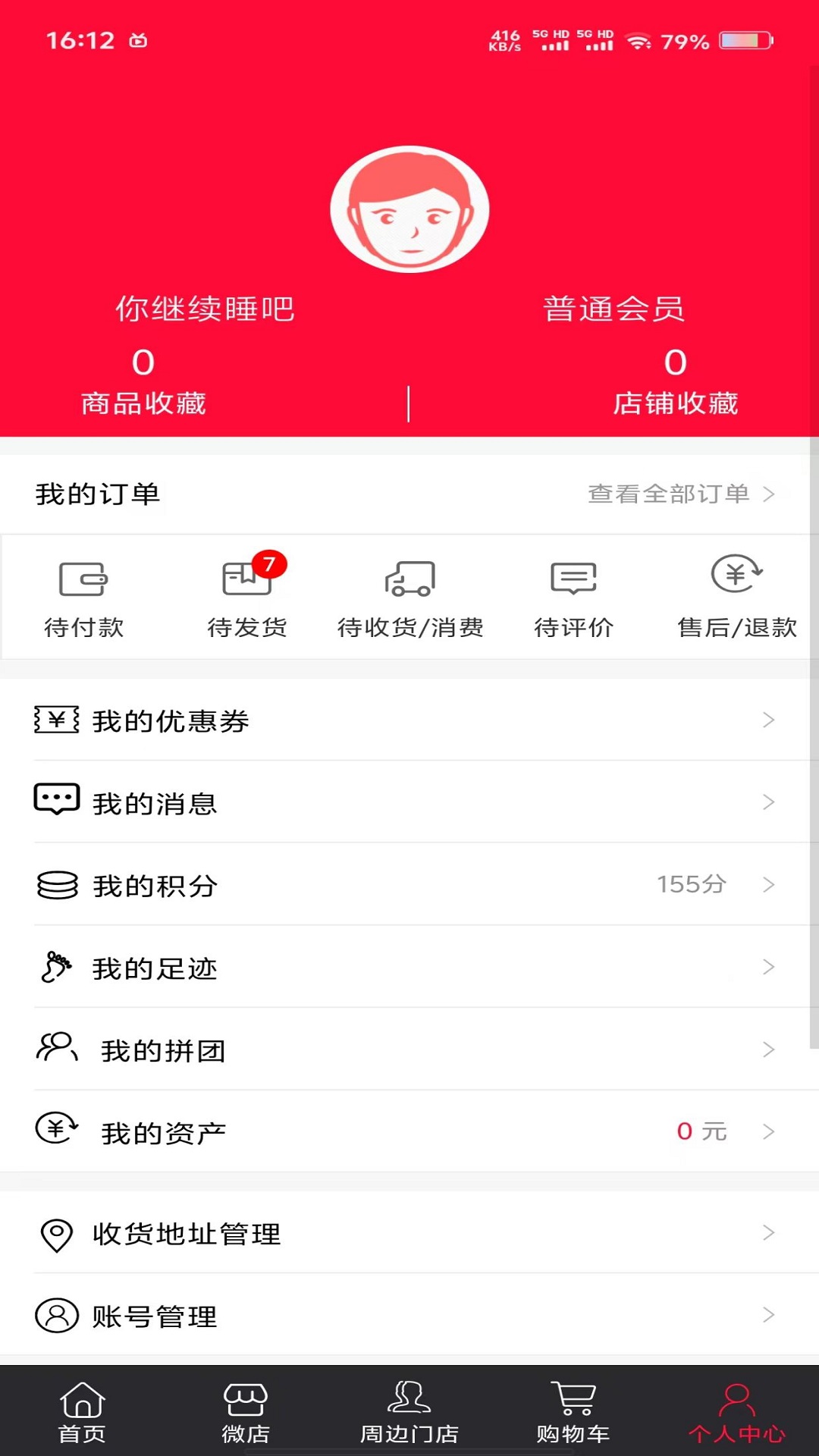Open 待评价 orders to review
Screen dimensions: 819x1456
coord(573,597)
